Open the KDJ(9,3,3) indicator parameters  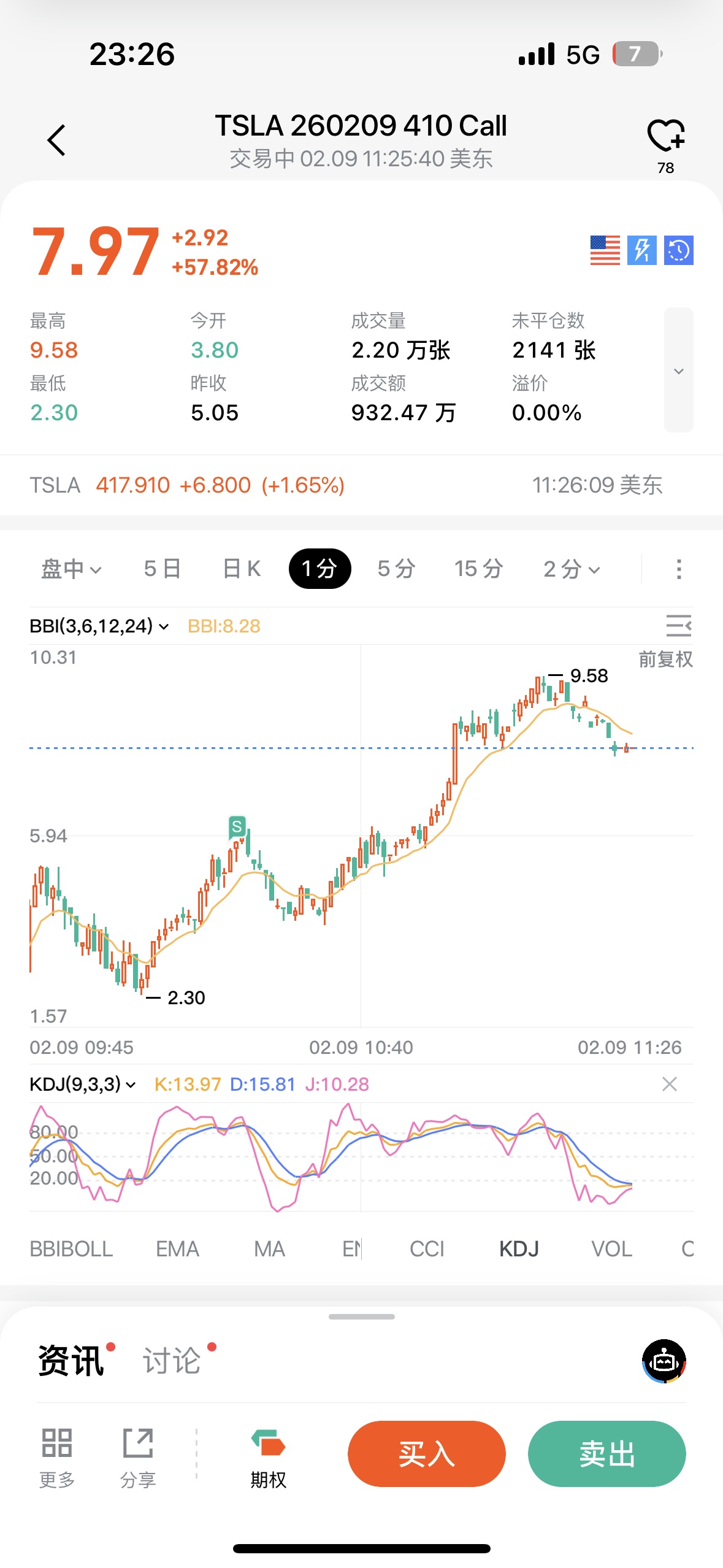coord(83,1084)
